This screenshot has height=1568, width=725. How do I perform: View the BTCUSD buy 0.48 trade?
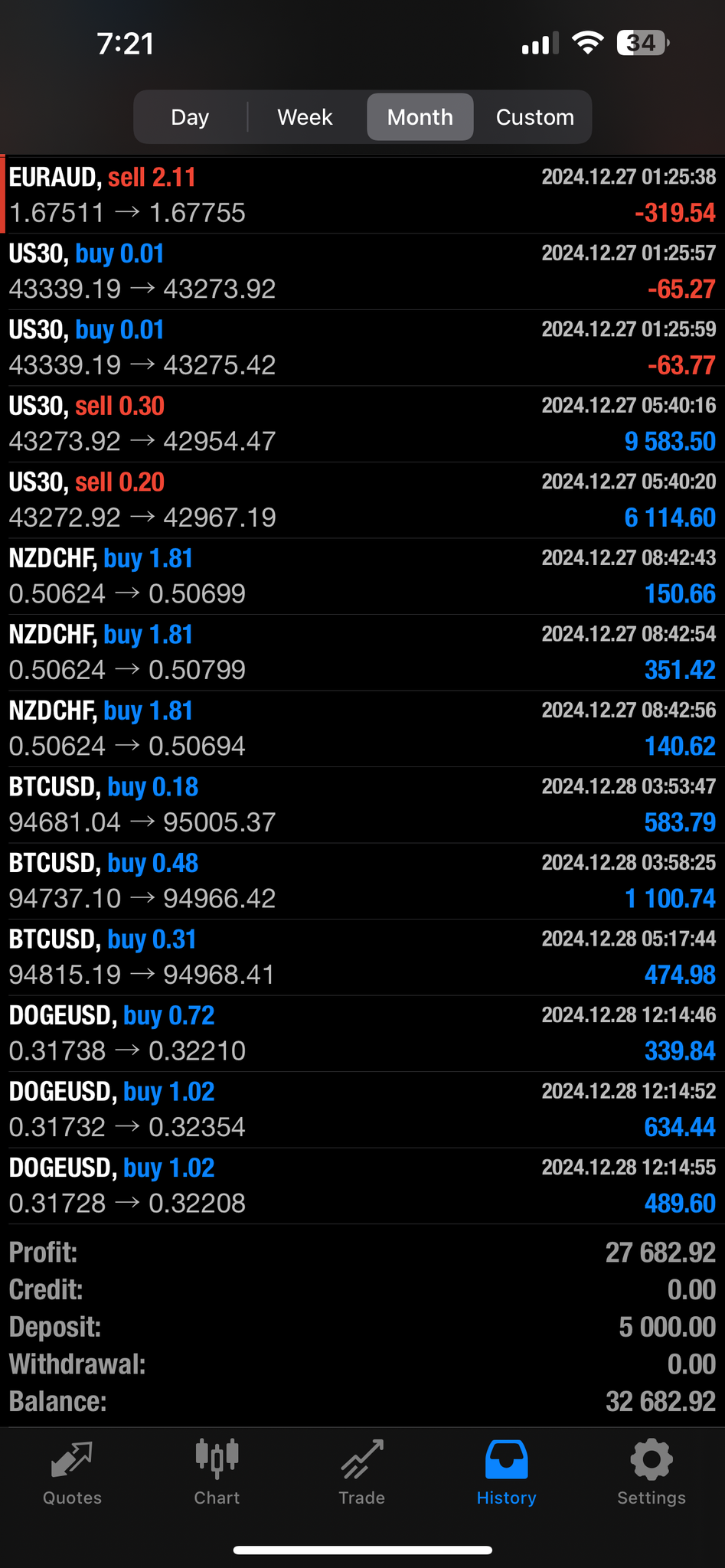(362, 880)
